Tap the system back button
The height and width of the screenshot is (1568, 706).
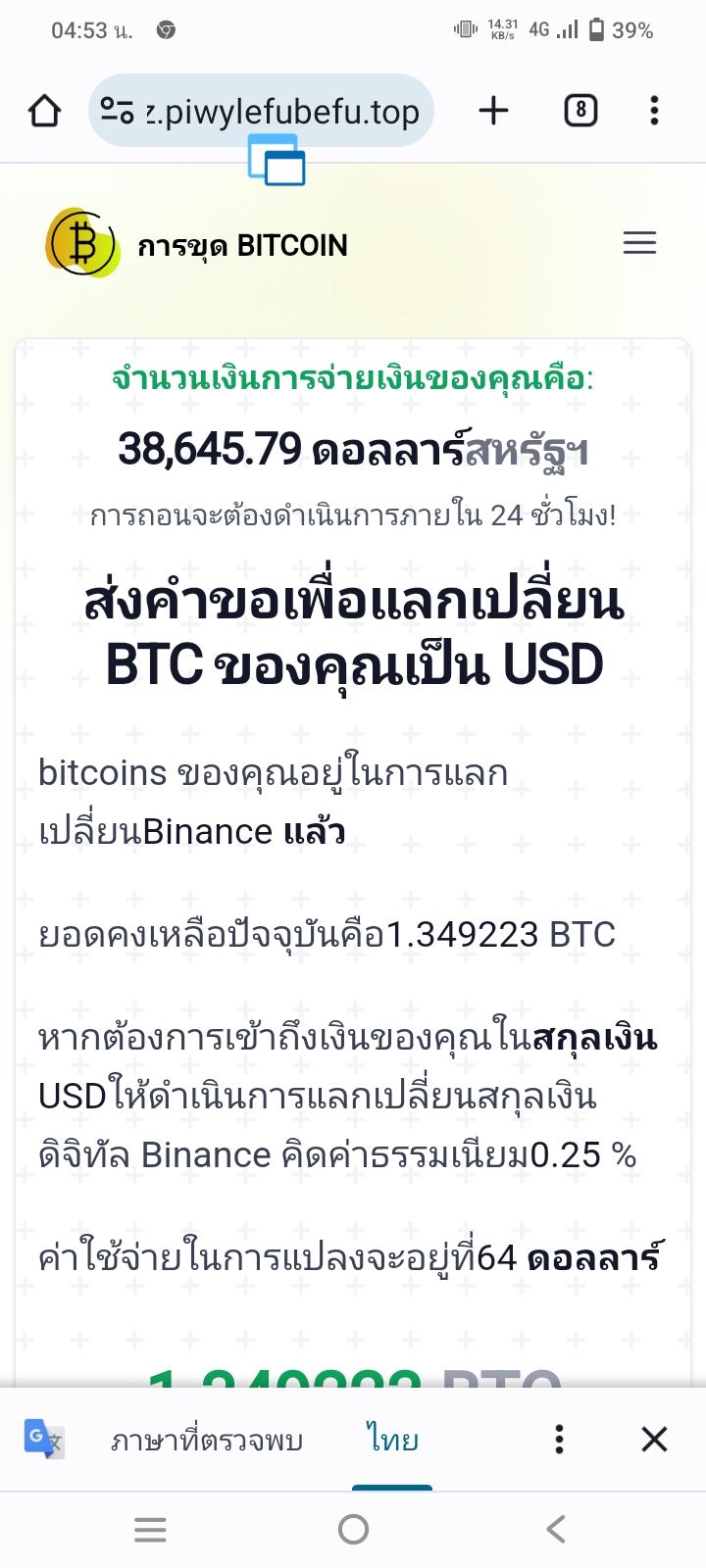[556, 1529]
